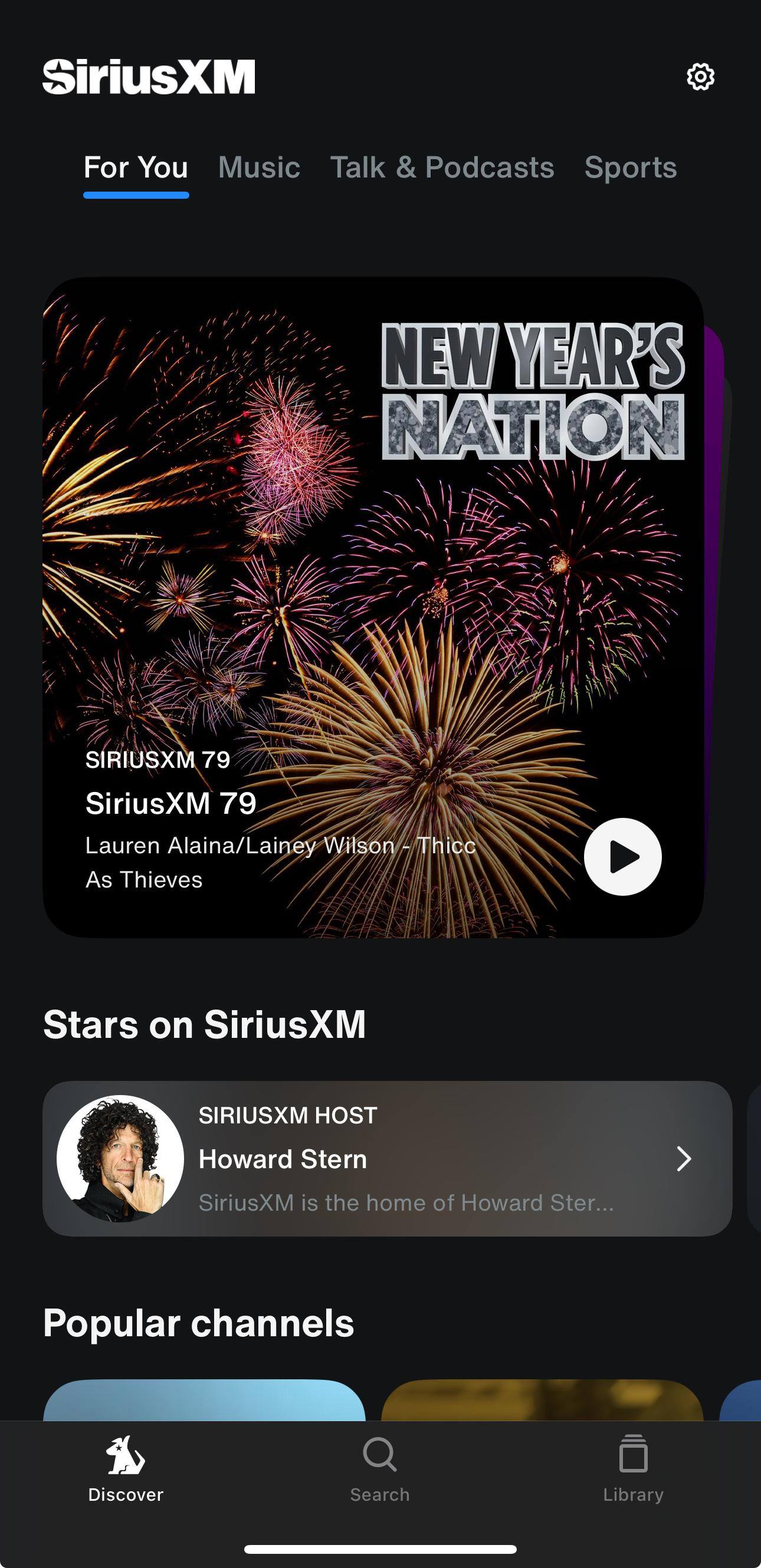Select the For You tab
This screenshot has width=761, height=1568.
click(x=136, y=167)
